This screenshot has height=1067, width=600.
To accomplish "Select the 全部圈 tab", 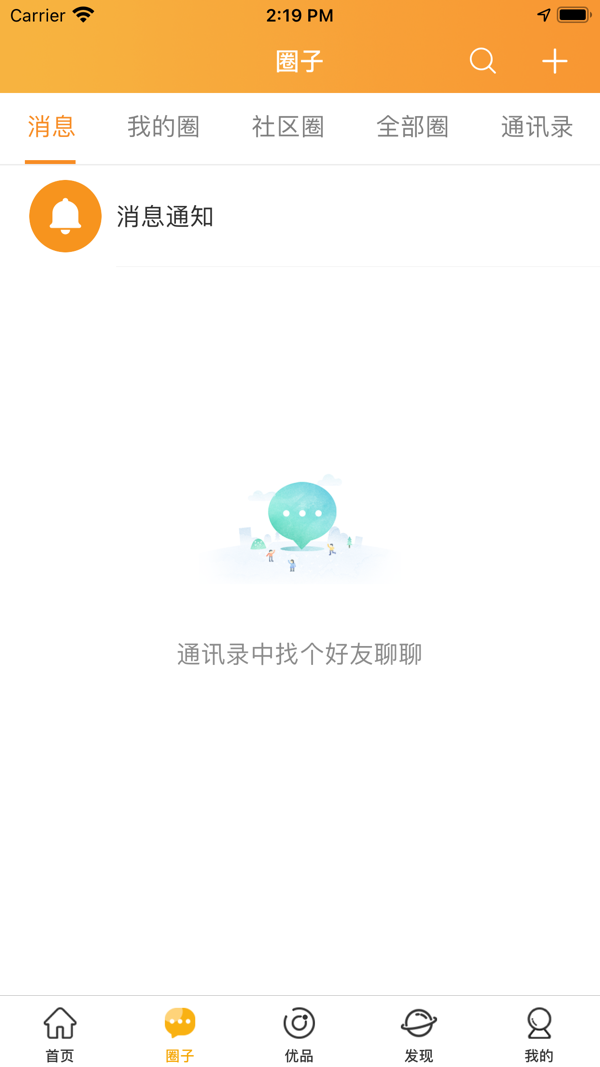I will pos(412,127).
